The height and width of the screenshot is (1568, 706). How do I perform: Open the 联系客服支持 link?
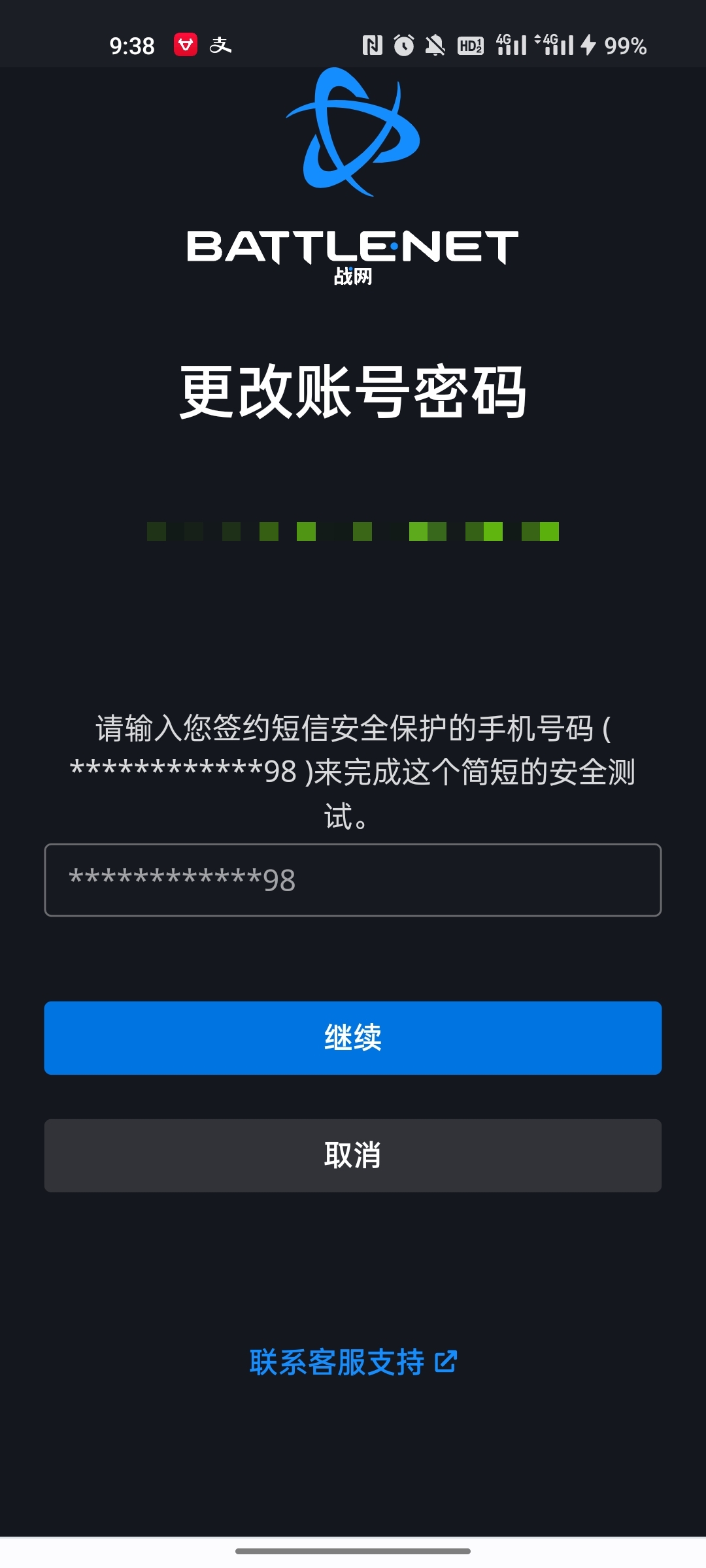(353, 1362)
